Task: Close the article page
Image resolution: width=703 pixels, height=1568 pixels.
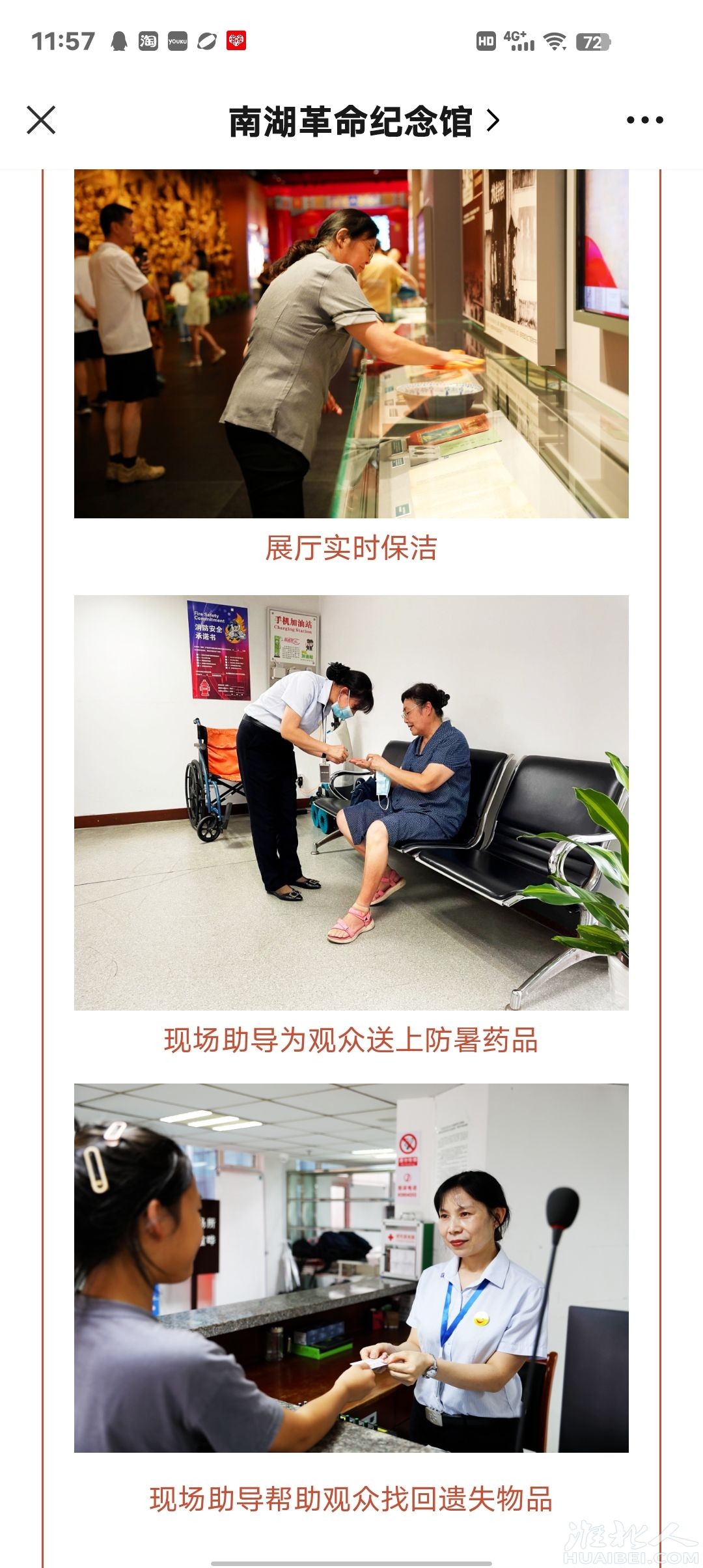Action: coord(41,120)
